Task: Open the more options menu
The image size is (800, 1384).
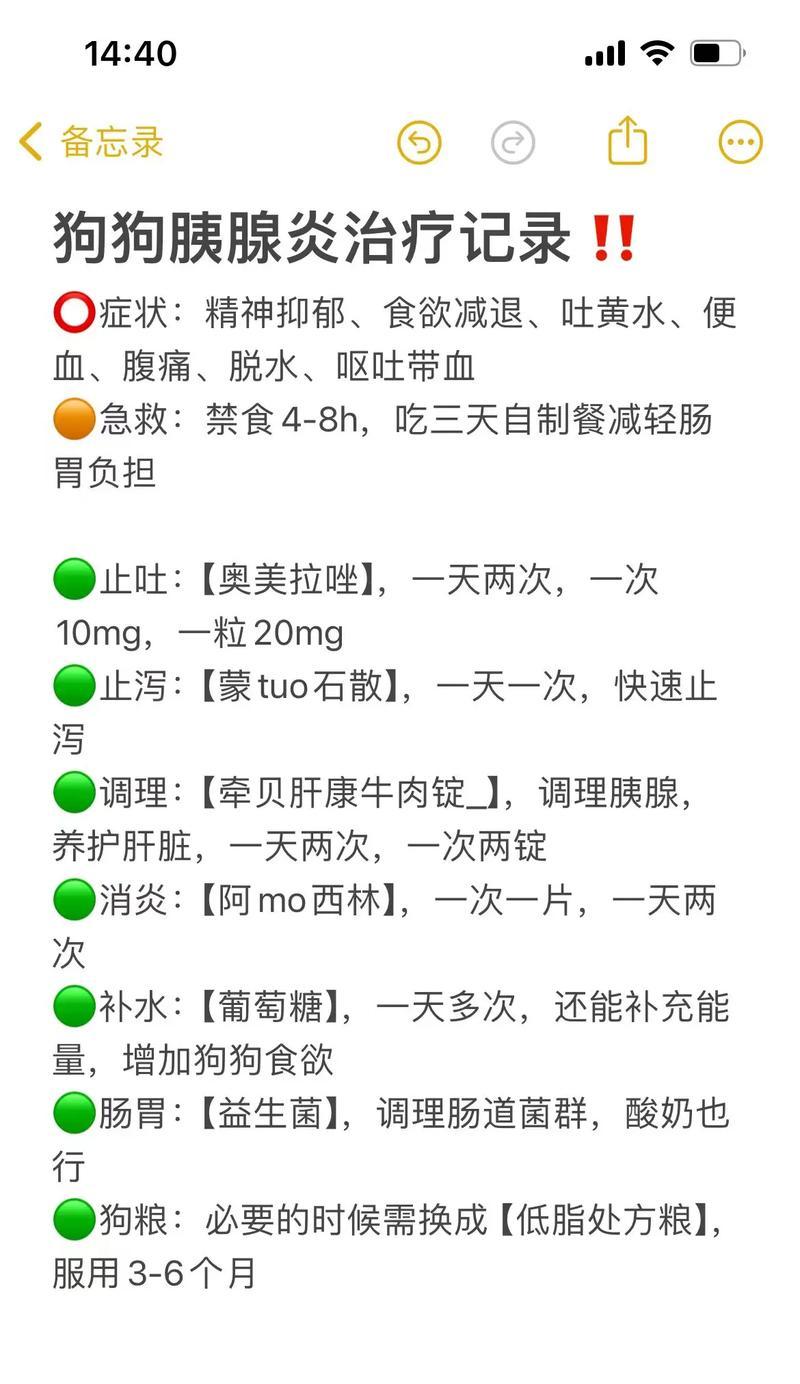Action: 741,143
